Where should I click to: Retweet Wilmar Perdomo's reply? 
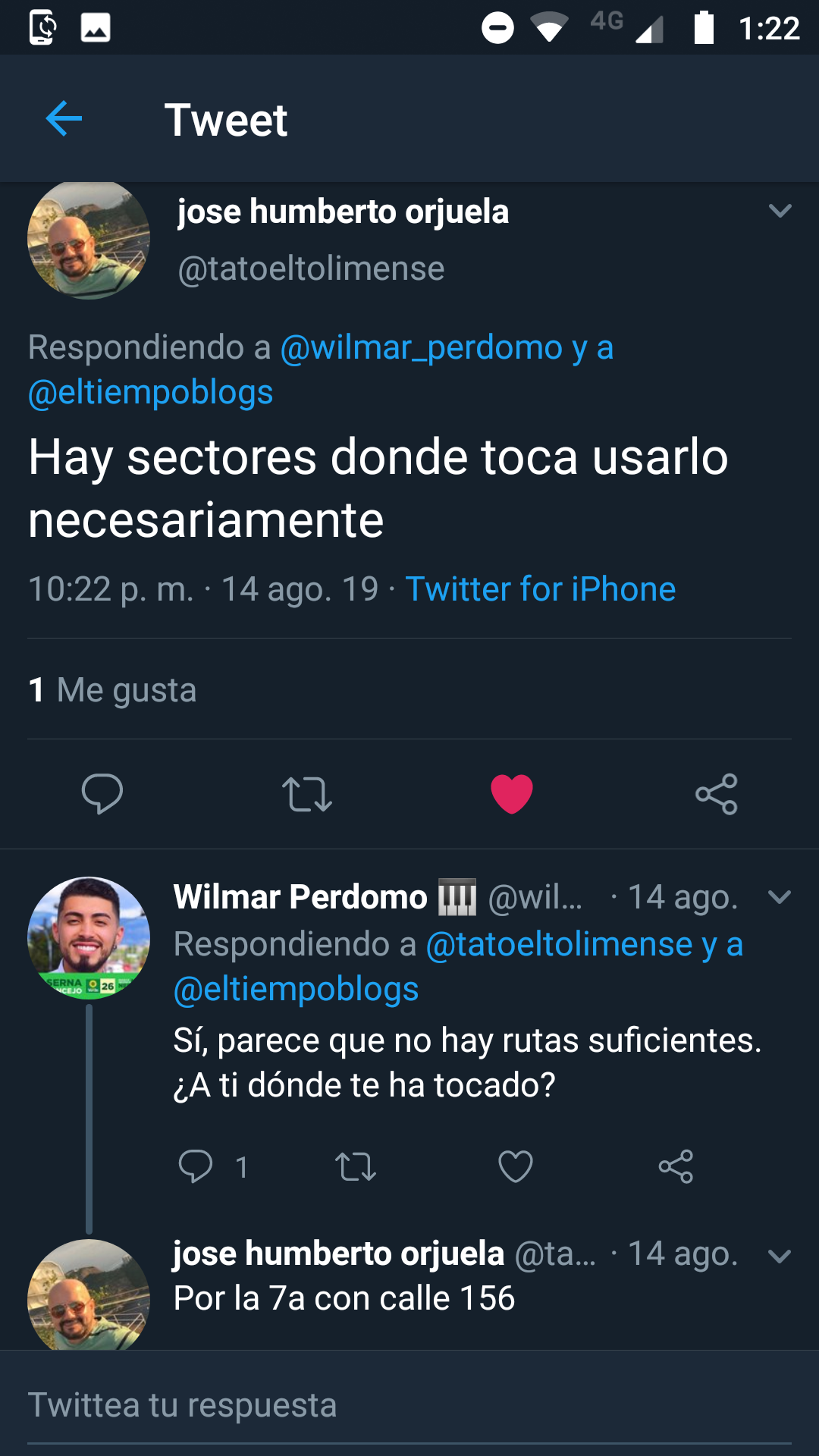click(356, 1166)
